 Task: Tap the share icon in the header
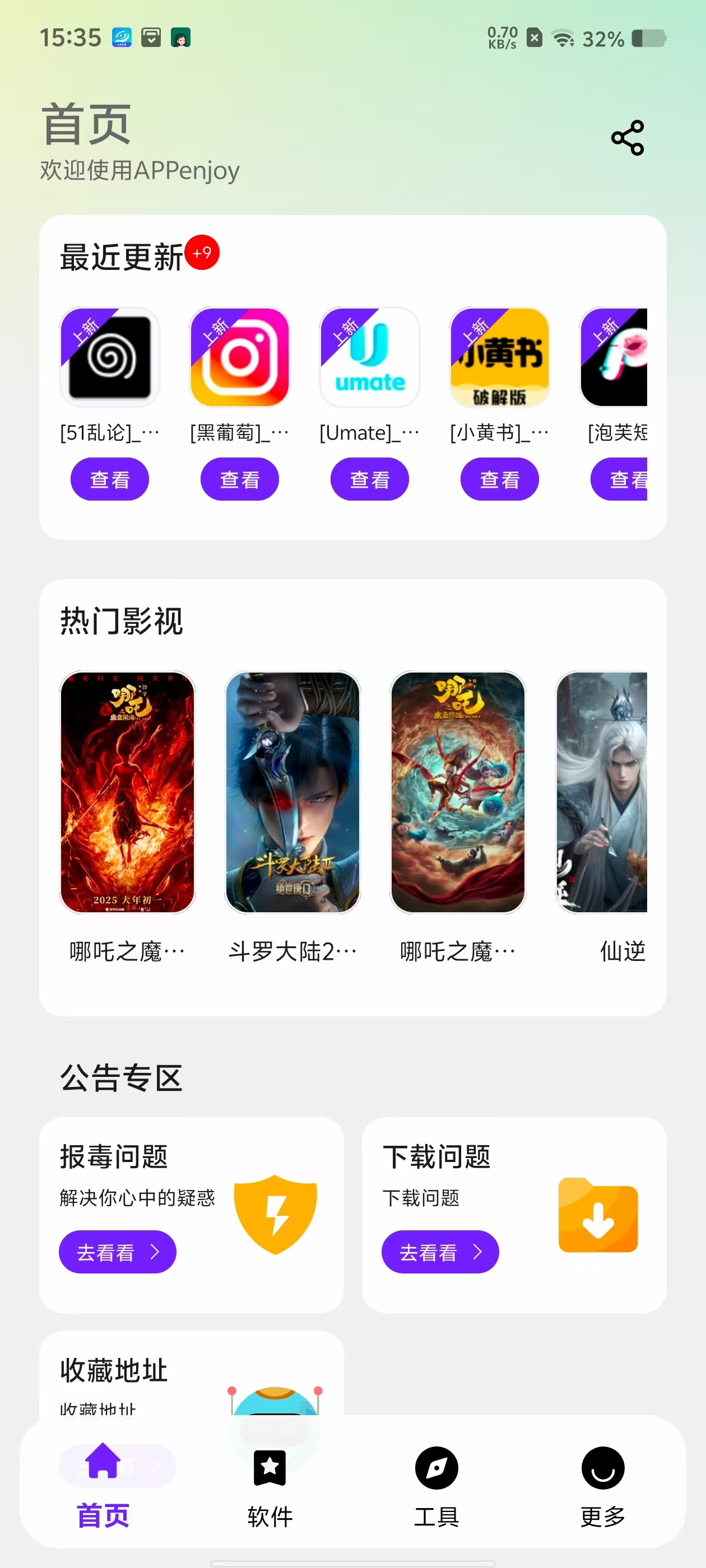tap(628, 138)
